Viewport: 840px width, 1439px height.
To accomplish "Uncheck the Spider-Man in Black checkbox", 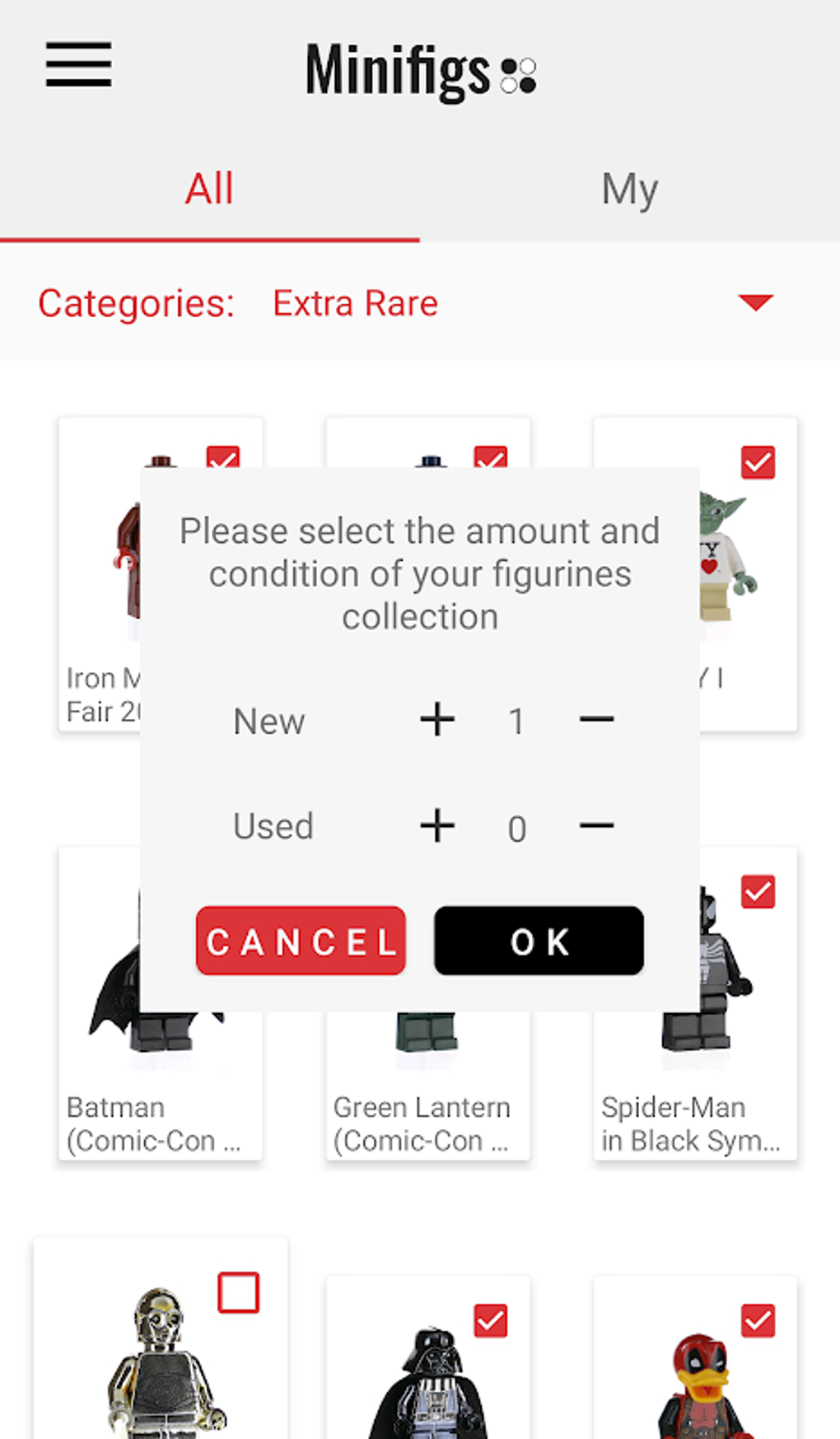I will 758,891.
